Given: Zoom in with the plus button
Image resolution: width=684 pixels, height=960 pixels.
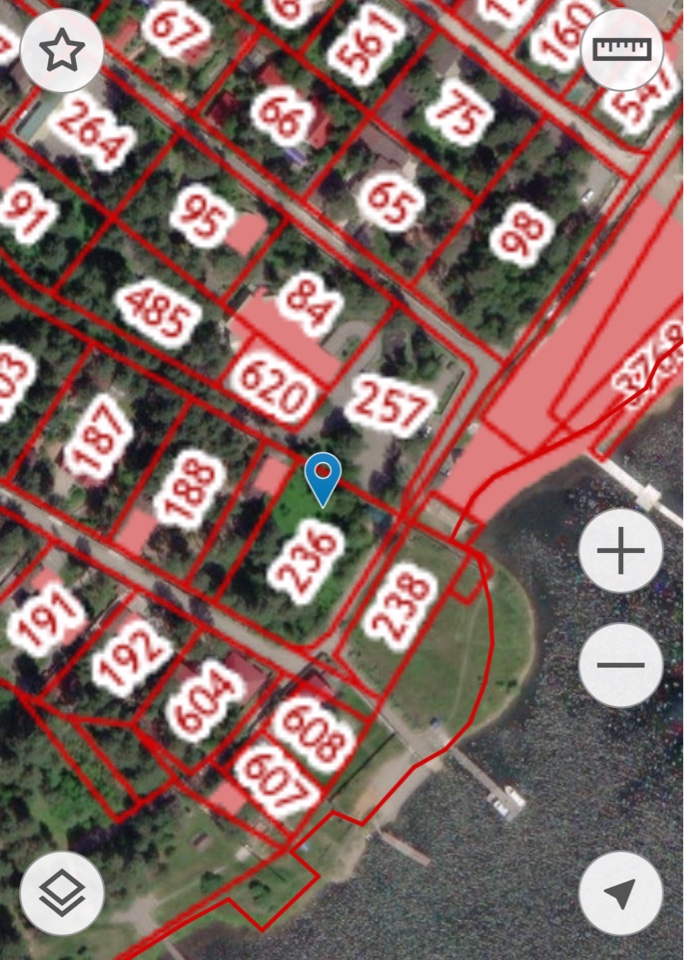Looking at the screenshot, I should pyautogui.click(x=621, y=551).
